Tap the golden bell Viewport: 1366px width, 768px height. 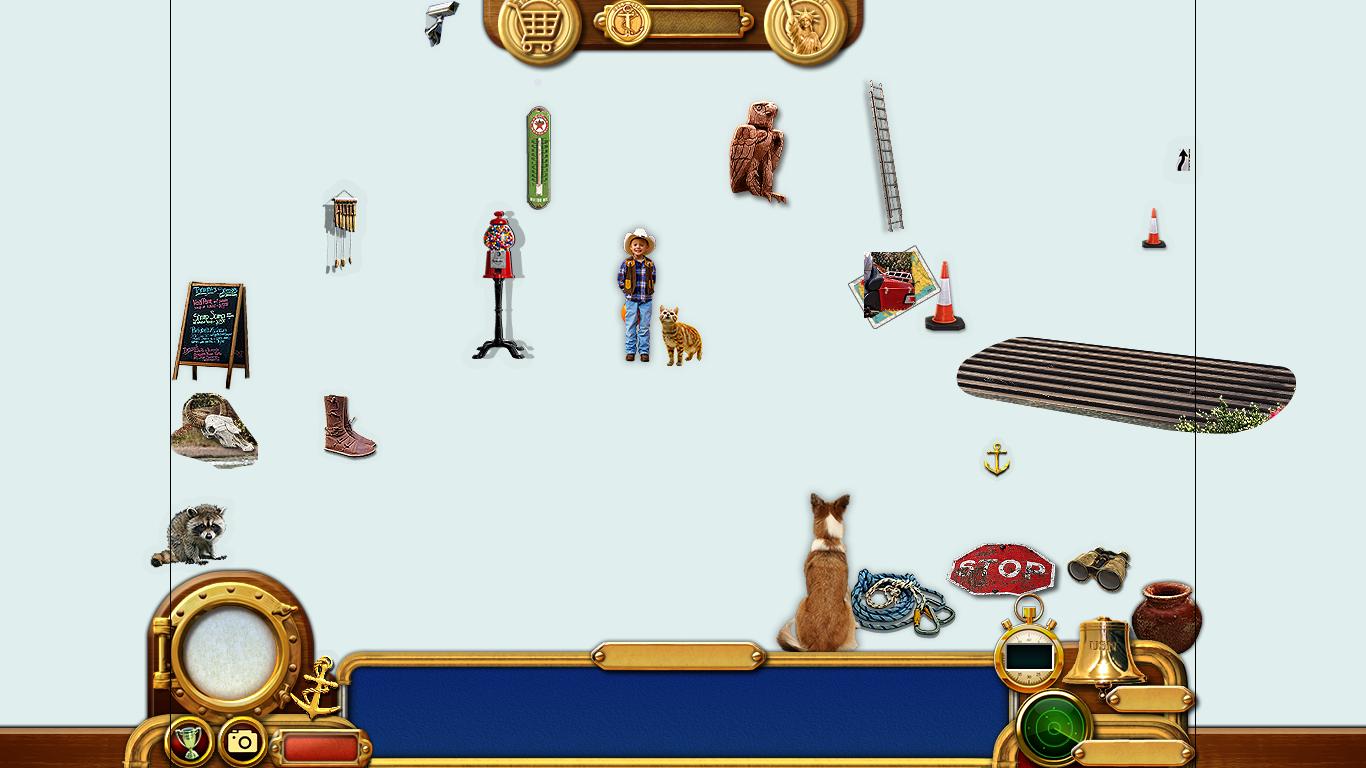pos(1102,650)
